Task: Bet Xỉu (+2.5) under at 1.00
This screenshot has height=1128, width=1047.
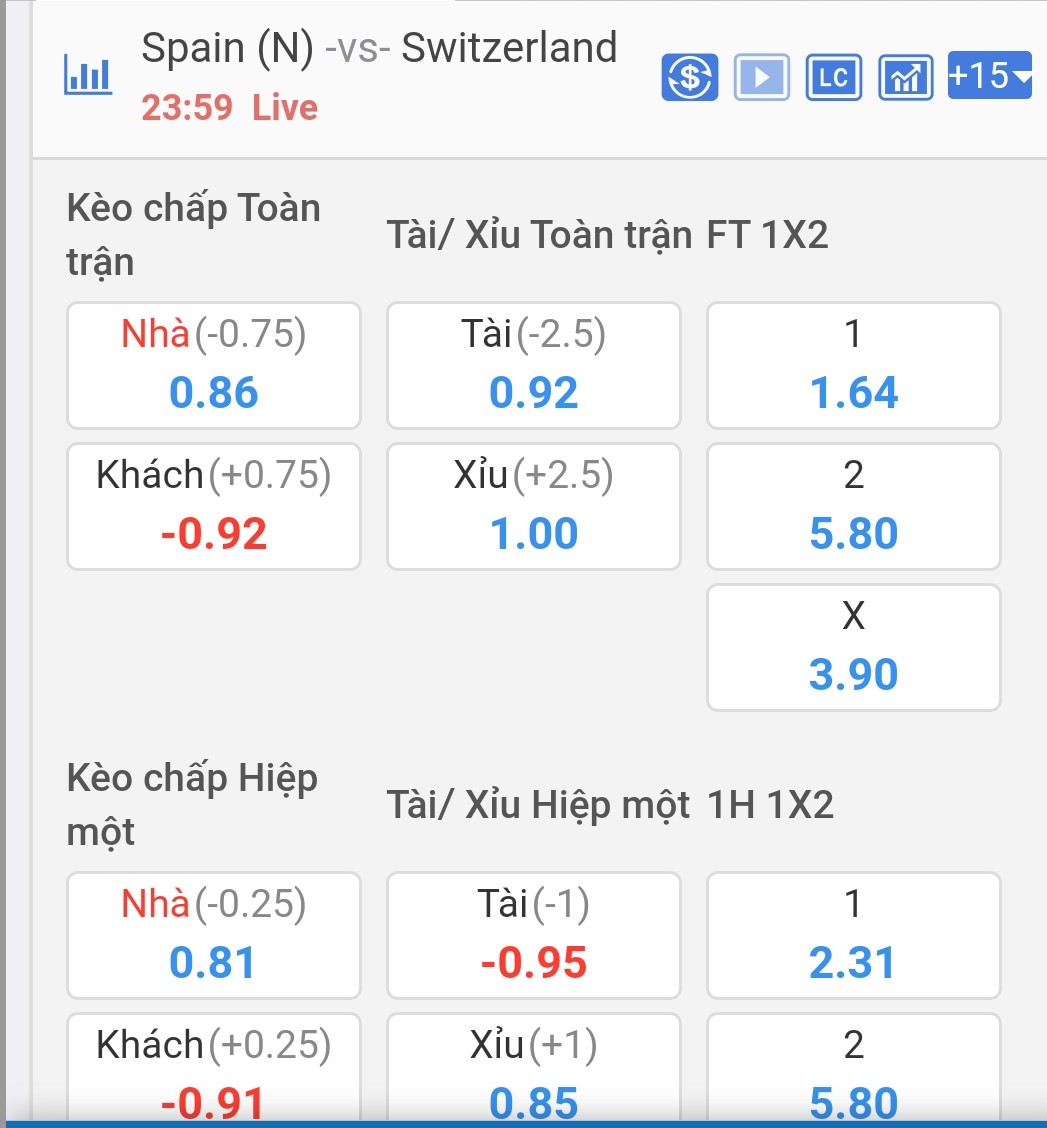Action: (x=533, y=506)
